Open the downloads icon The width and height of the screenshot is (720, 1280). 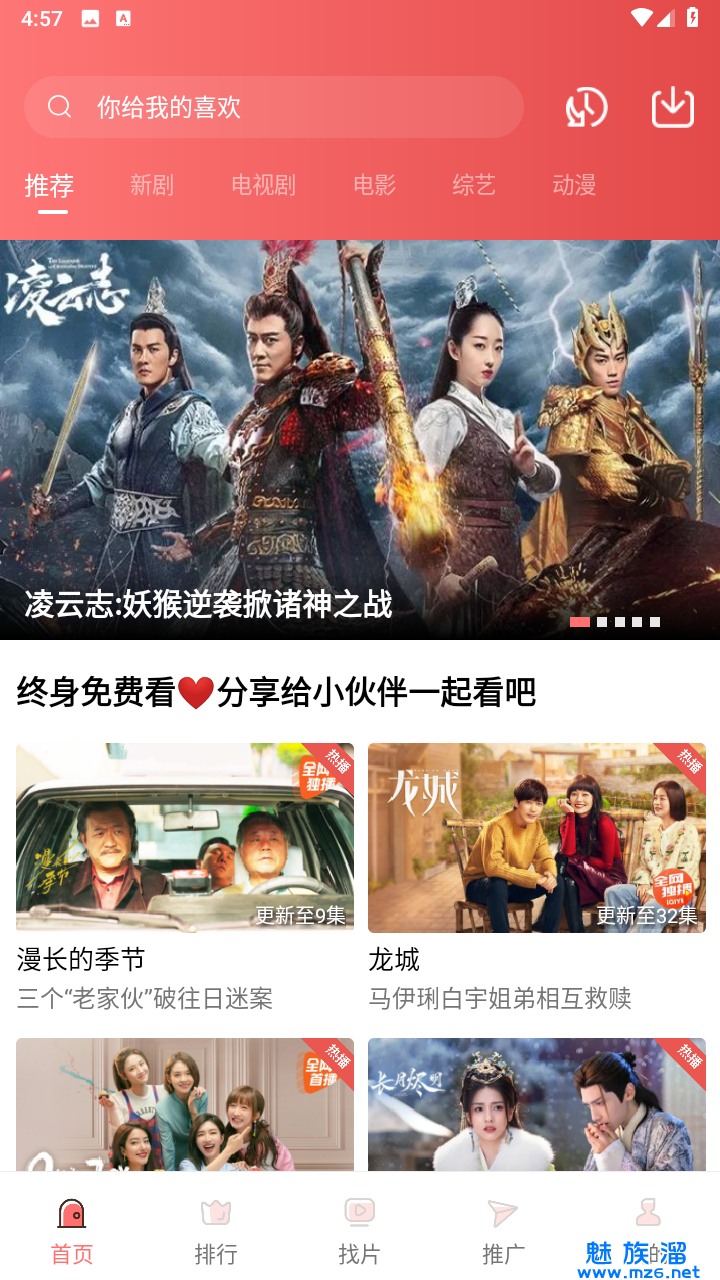[x=673, y=107]
